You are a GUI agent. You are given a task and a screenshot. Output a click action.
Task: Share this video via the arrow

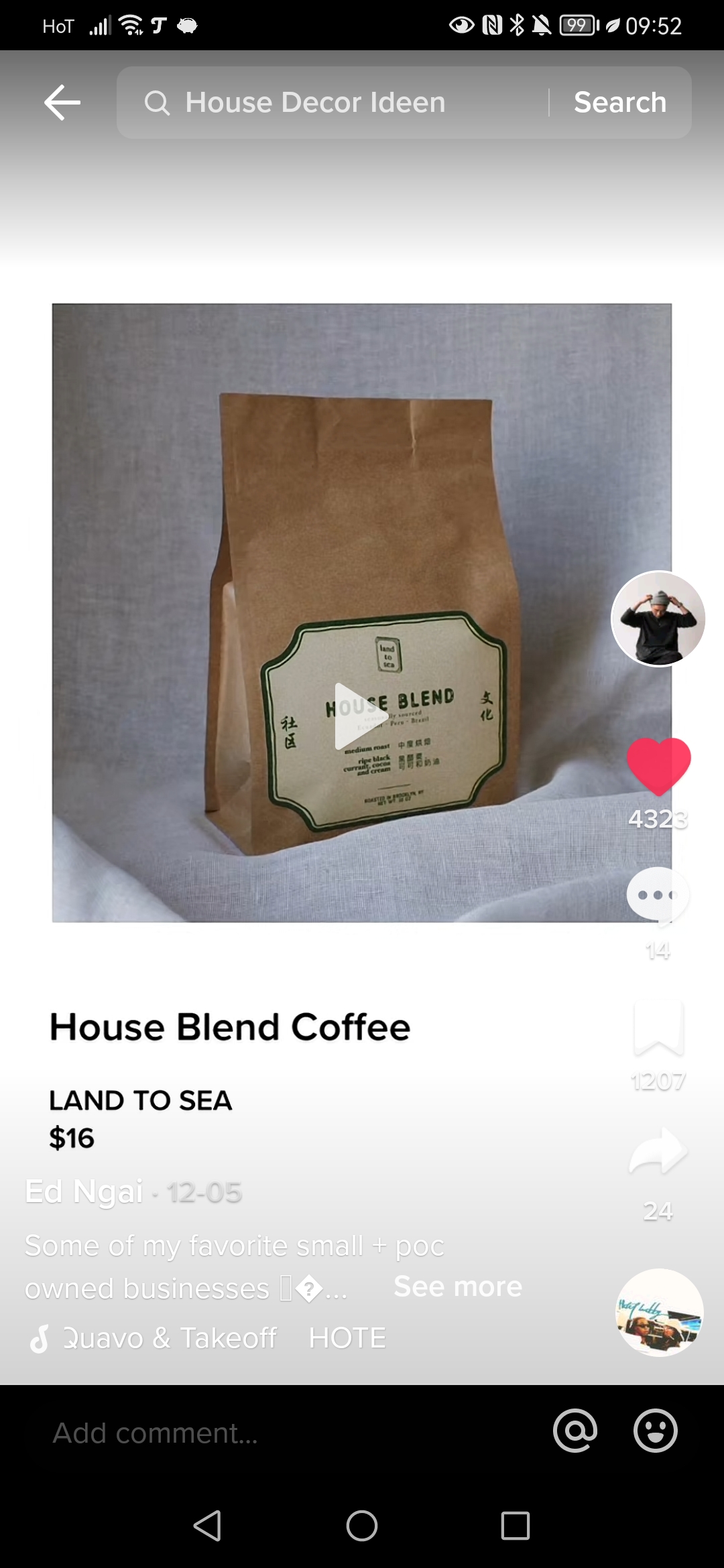(658, 1151)
